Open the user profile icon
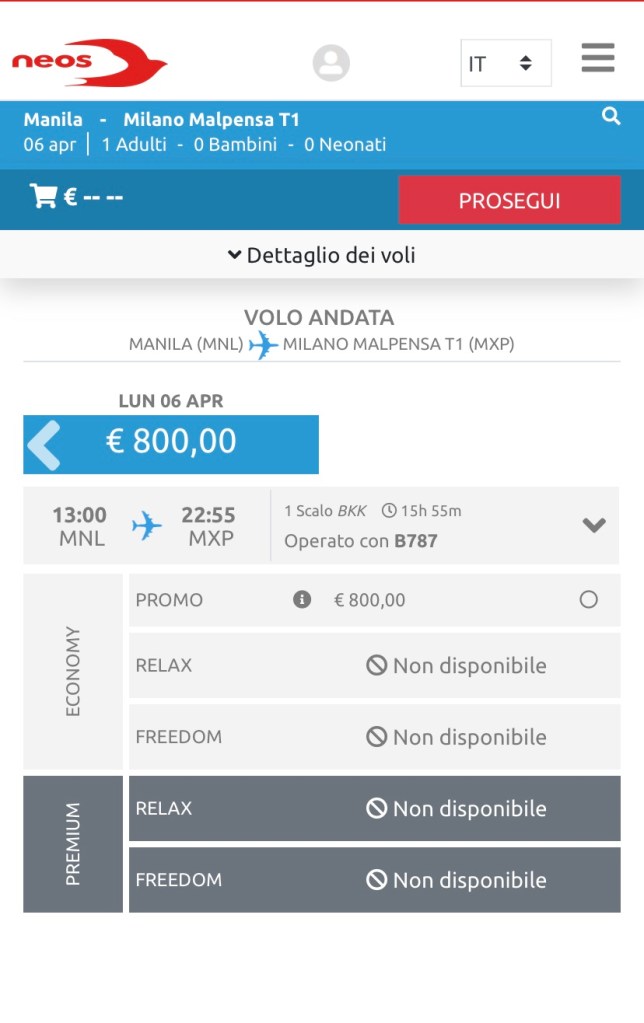 click(331, 63)
